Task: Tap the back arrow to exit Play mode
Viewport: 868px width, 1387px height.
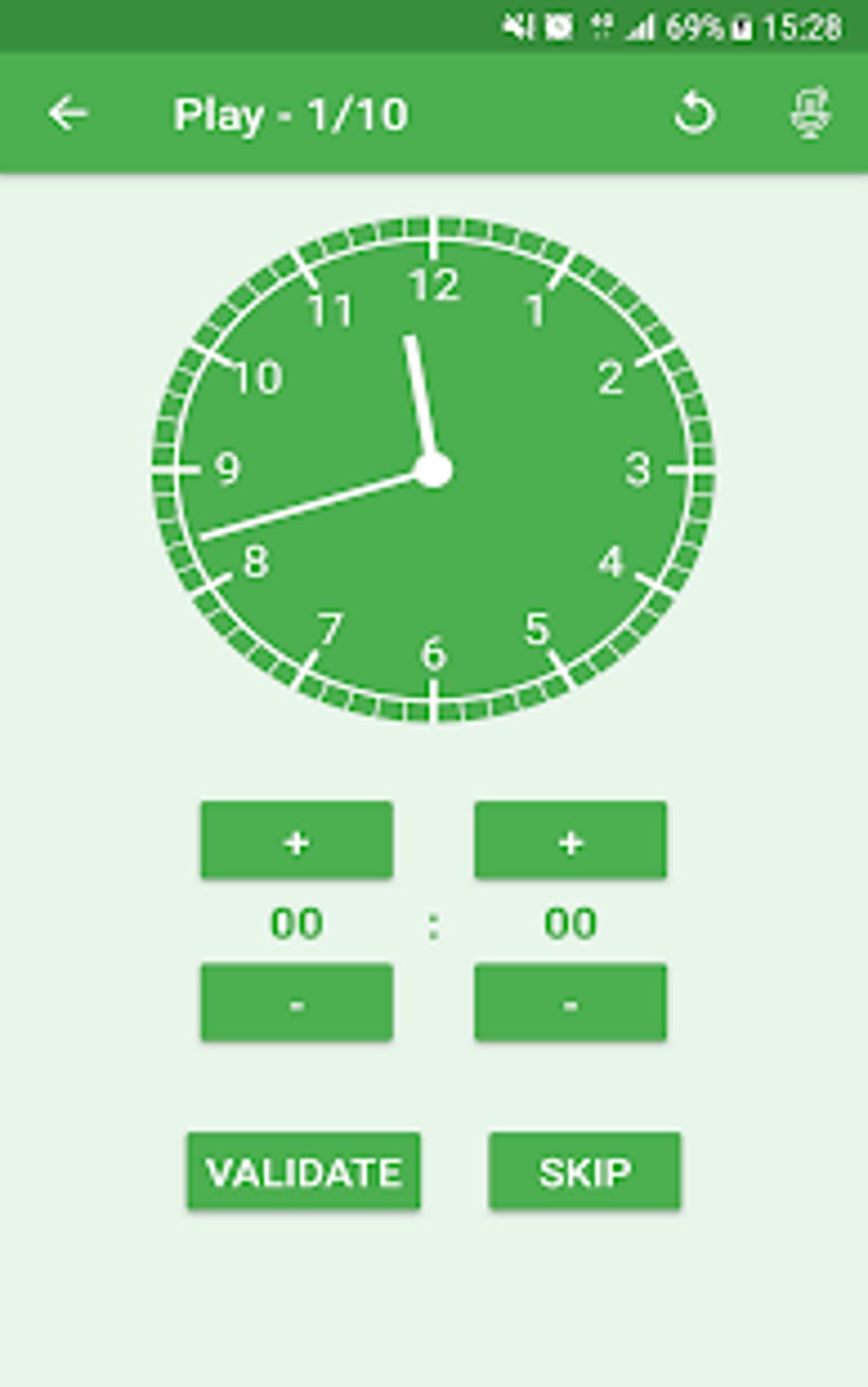Action: 70,113
